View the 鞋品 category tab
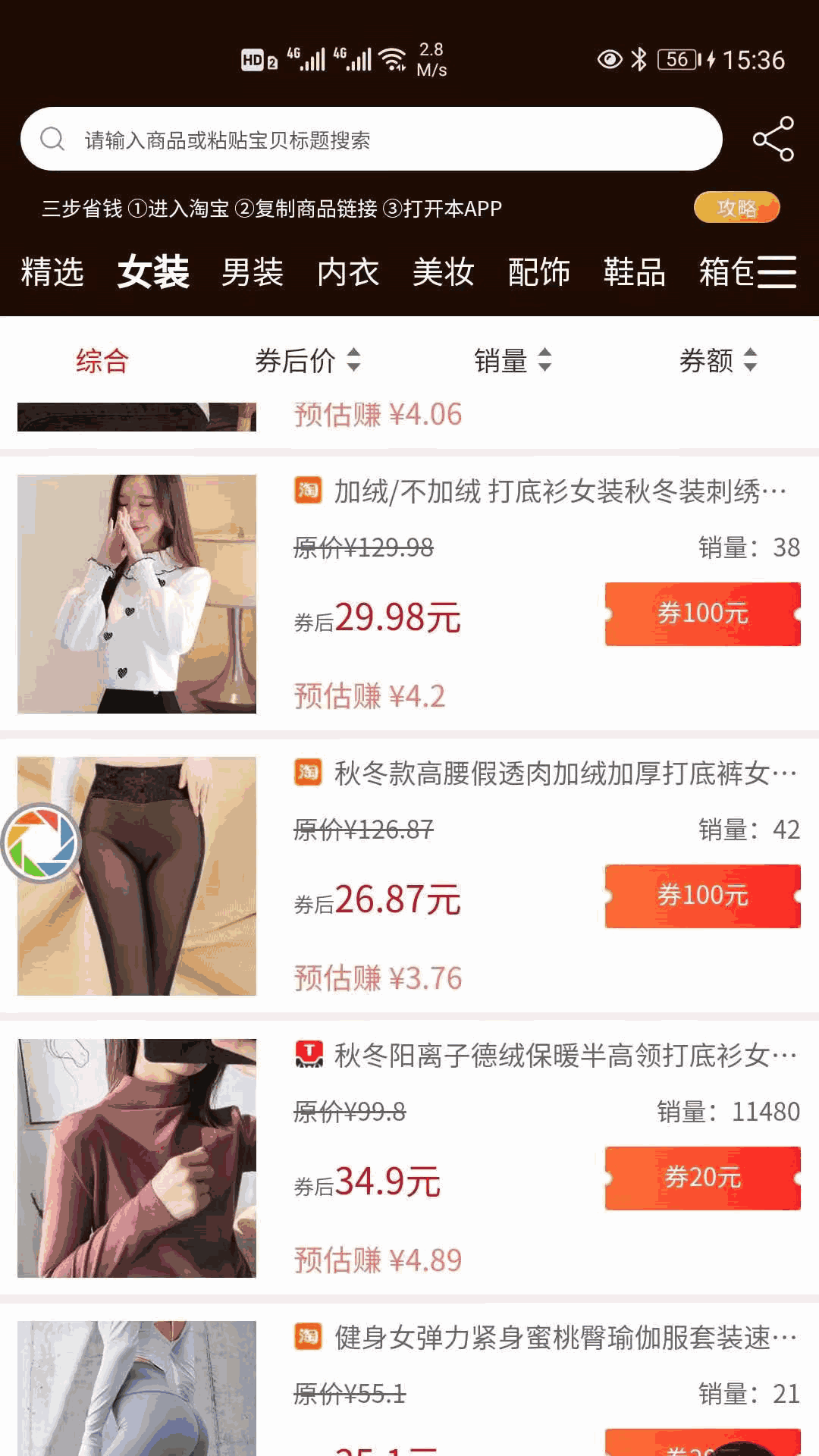819x1456 pixels. click(x=635, y=272)
